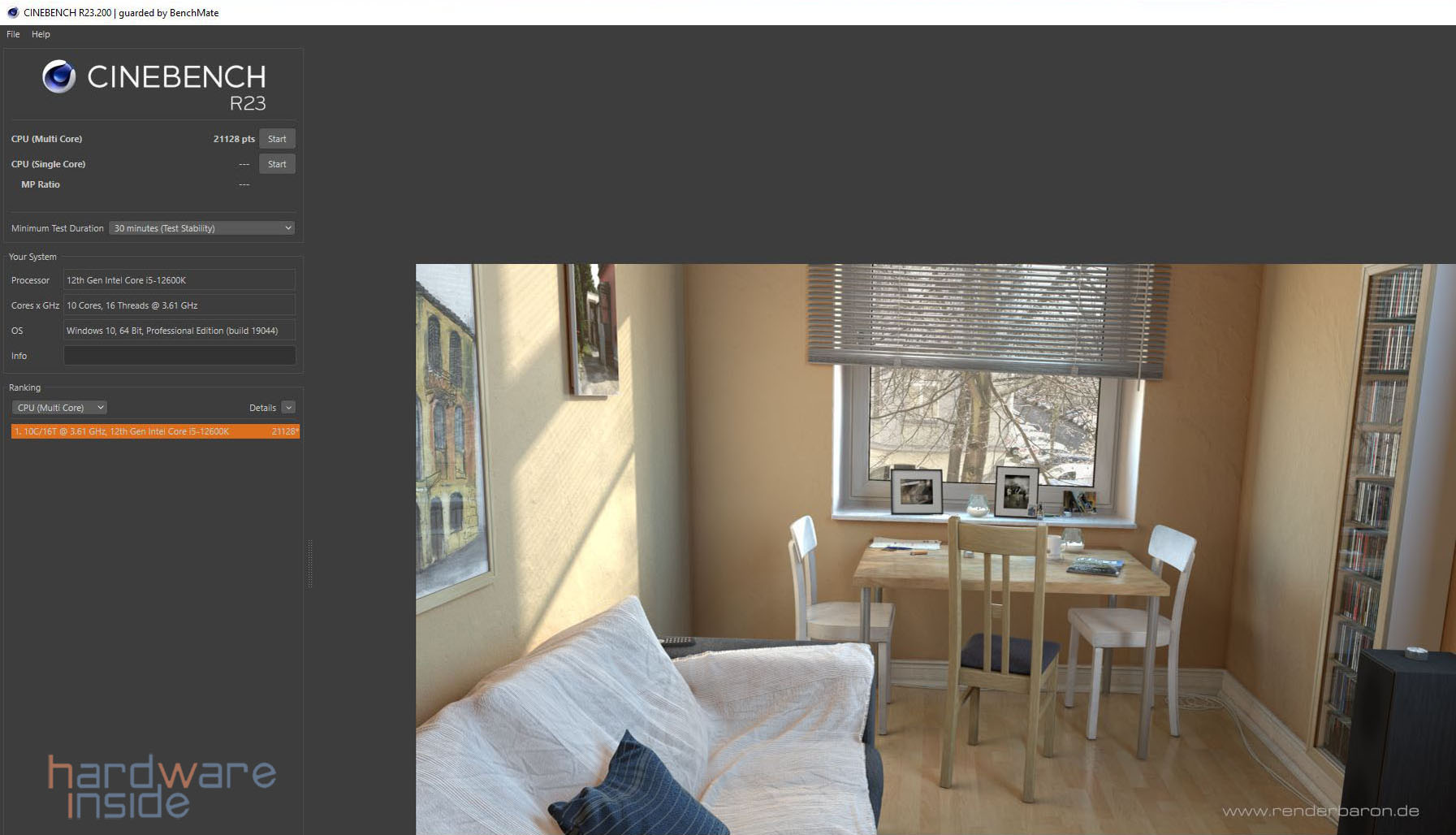Start the CPU Single Core test
The image size is (1456, 835).
click(x=277, y=164)
